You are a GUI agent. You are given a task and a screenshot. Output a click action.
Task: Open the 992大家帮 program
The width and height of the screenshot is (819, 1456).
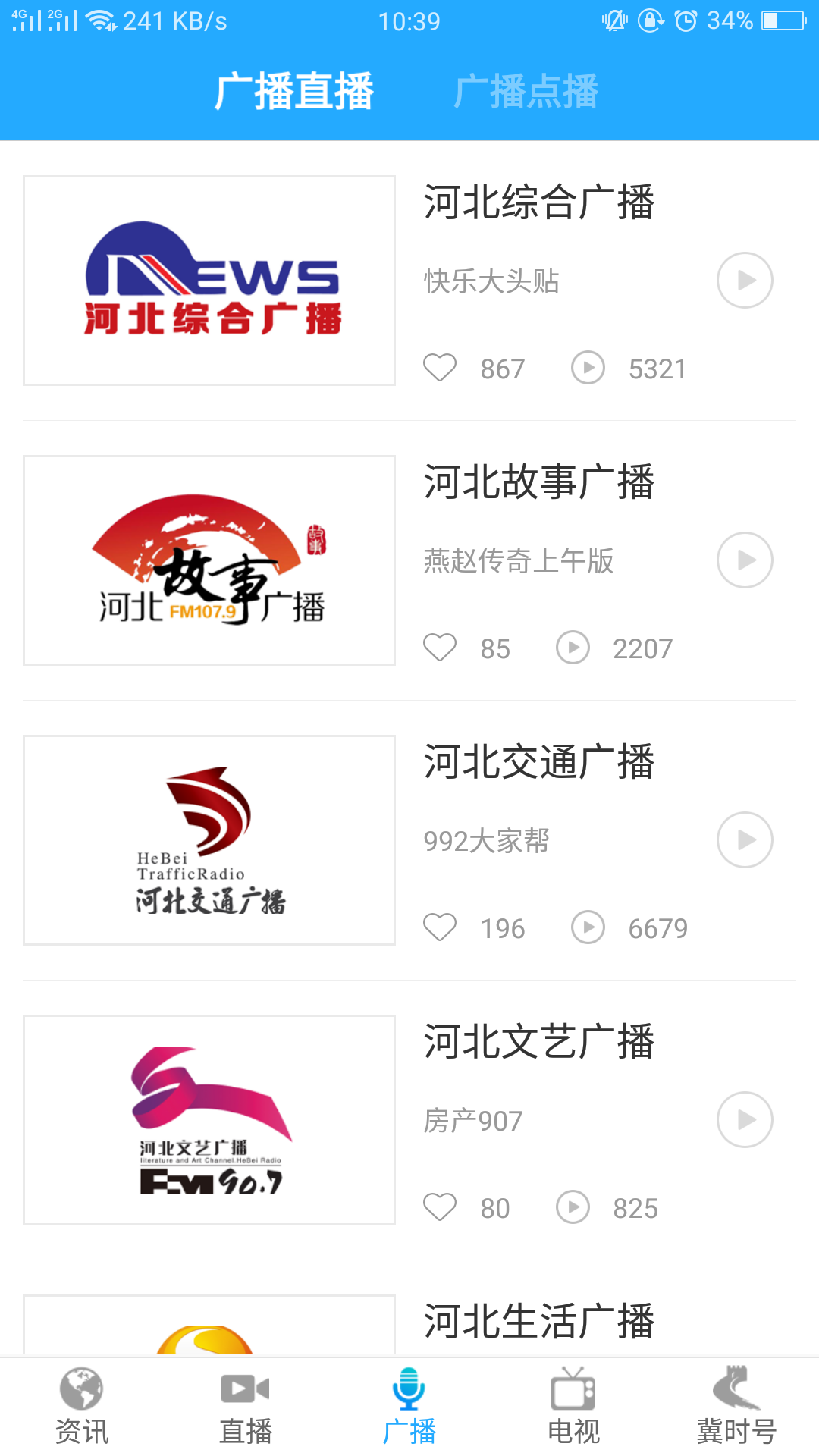click(x=486, y=839)
